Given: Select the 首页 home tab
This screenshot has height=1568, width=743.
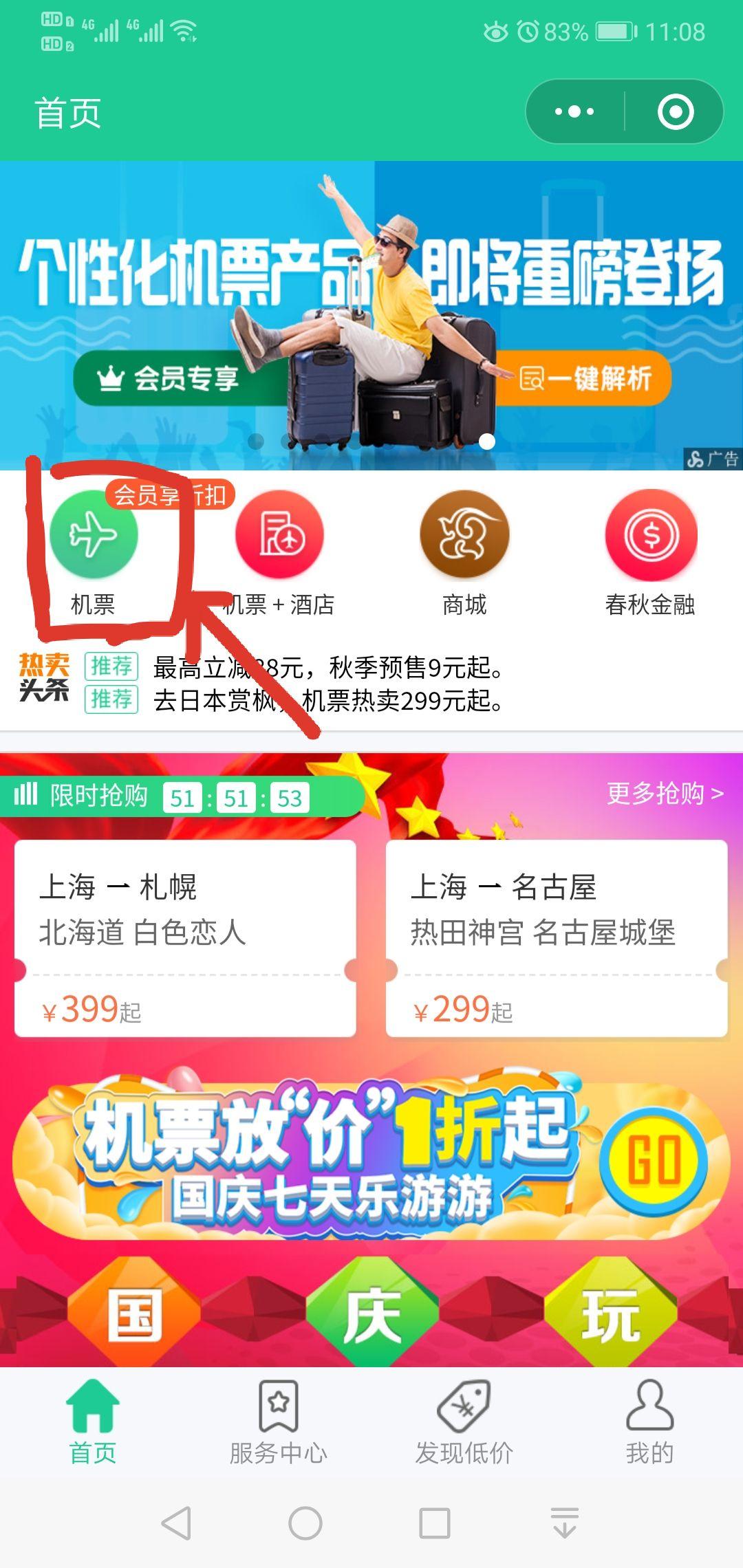Looking at the screenshot, I should (x=93, y=1423).
